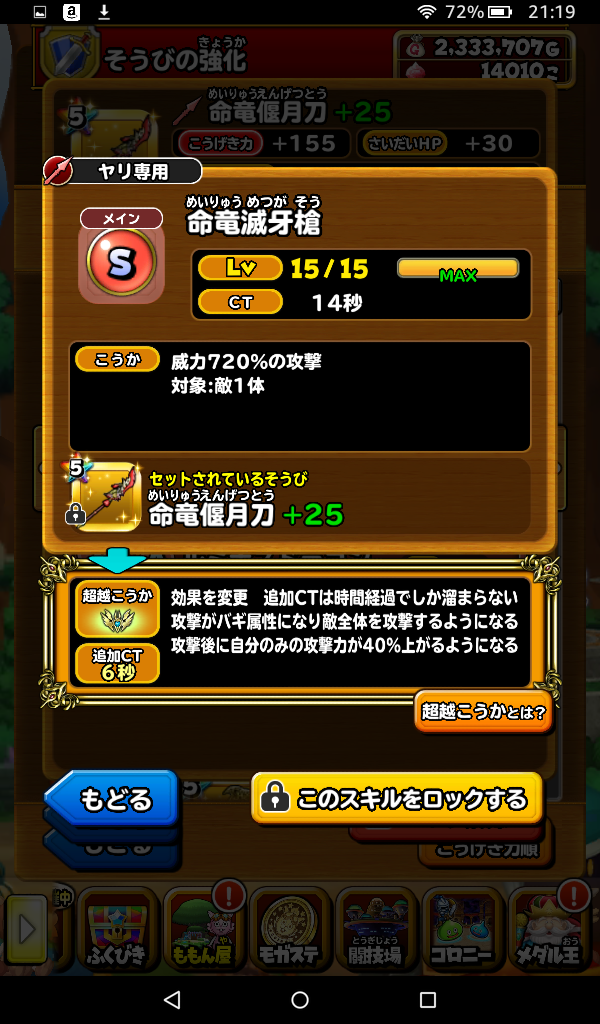Tap the もどる back button
600x1024 pixels.
(x=113, y=799)
